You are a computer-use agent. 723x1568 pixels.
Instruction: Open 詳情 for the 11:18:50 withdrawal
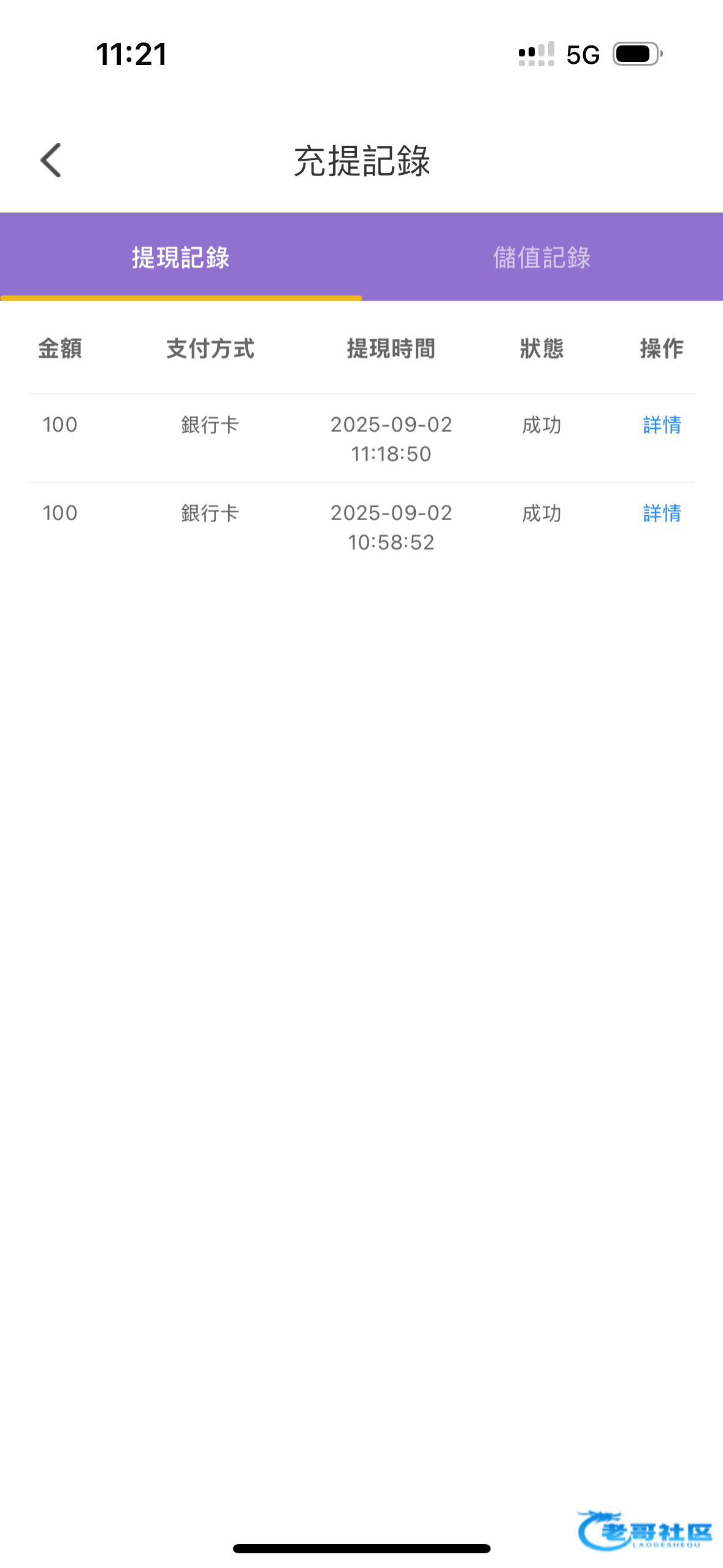tap(662, 425)
